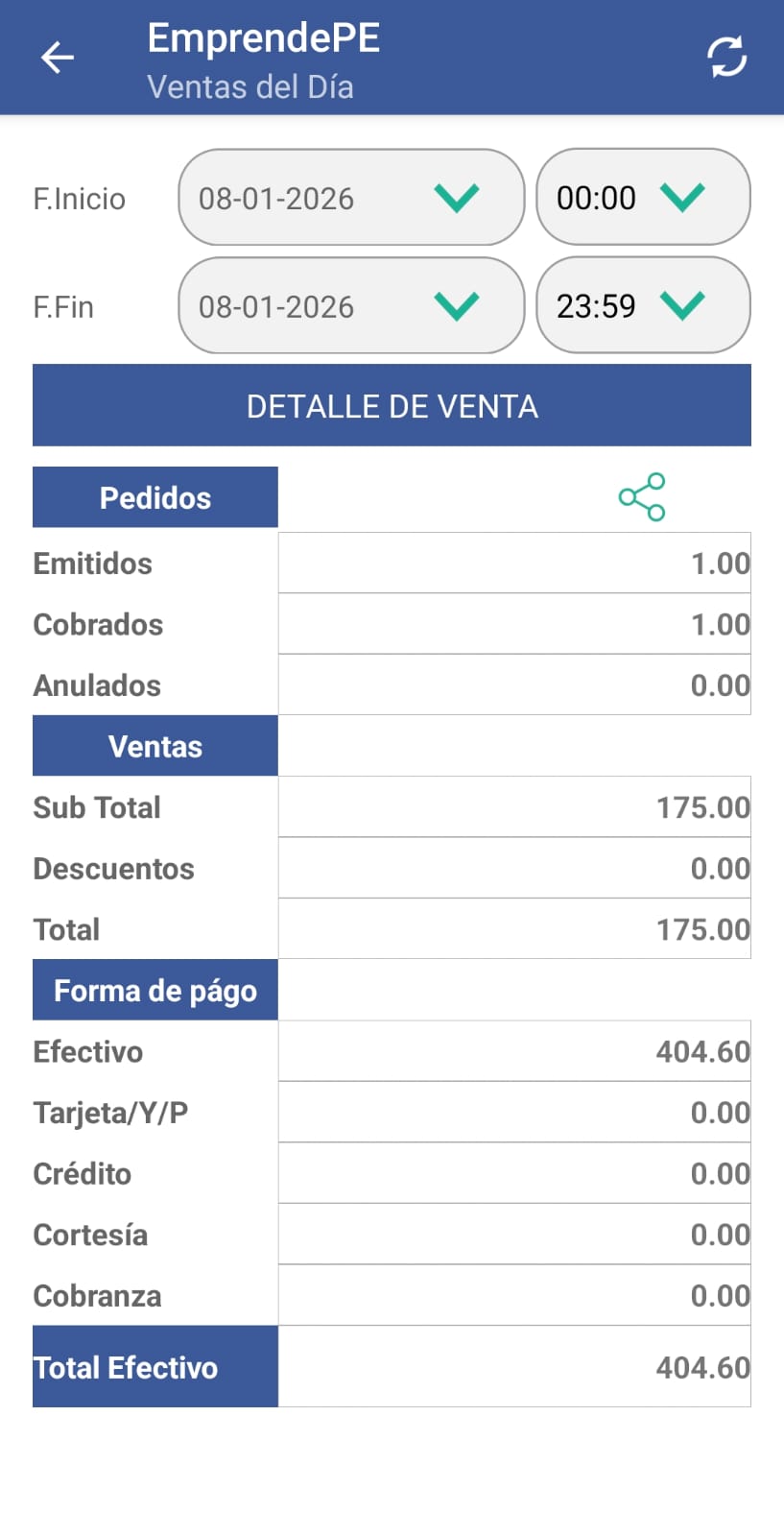Select the Tarjeta/Y/P value field
Image resolution: width=784 pixels, height=1536 pixels.
(x=514, y=1112)
